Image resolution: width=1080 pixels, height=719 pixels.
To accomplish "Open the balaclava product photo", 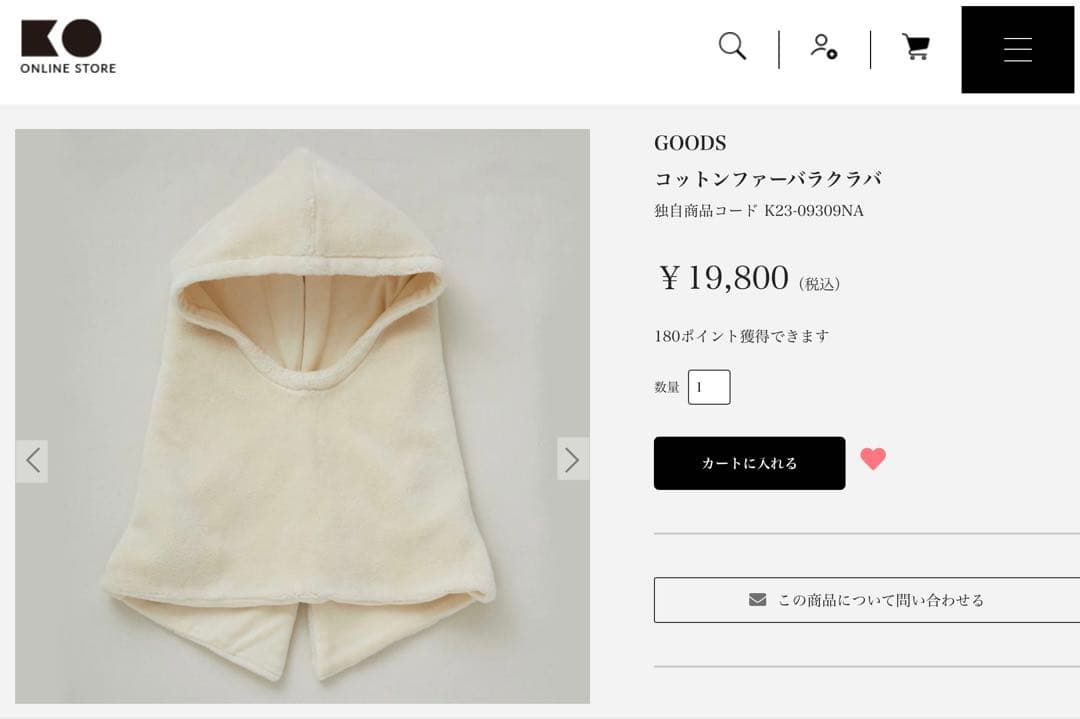I will point(302,416).
